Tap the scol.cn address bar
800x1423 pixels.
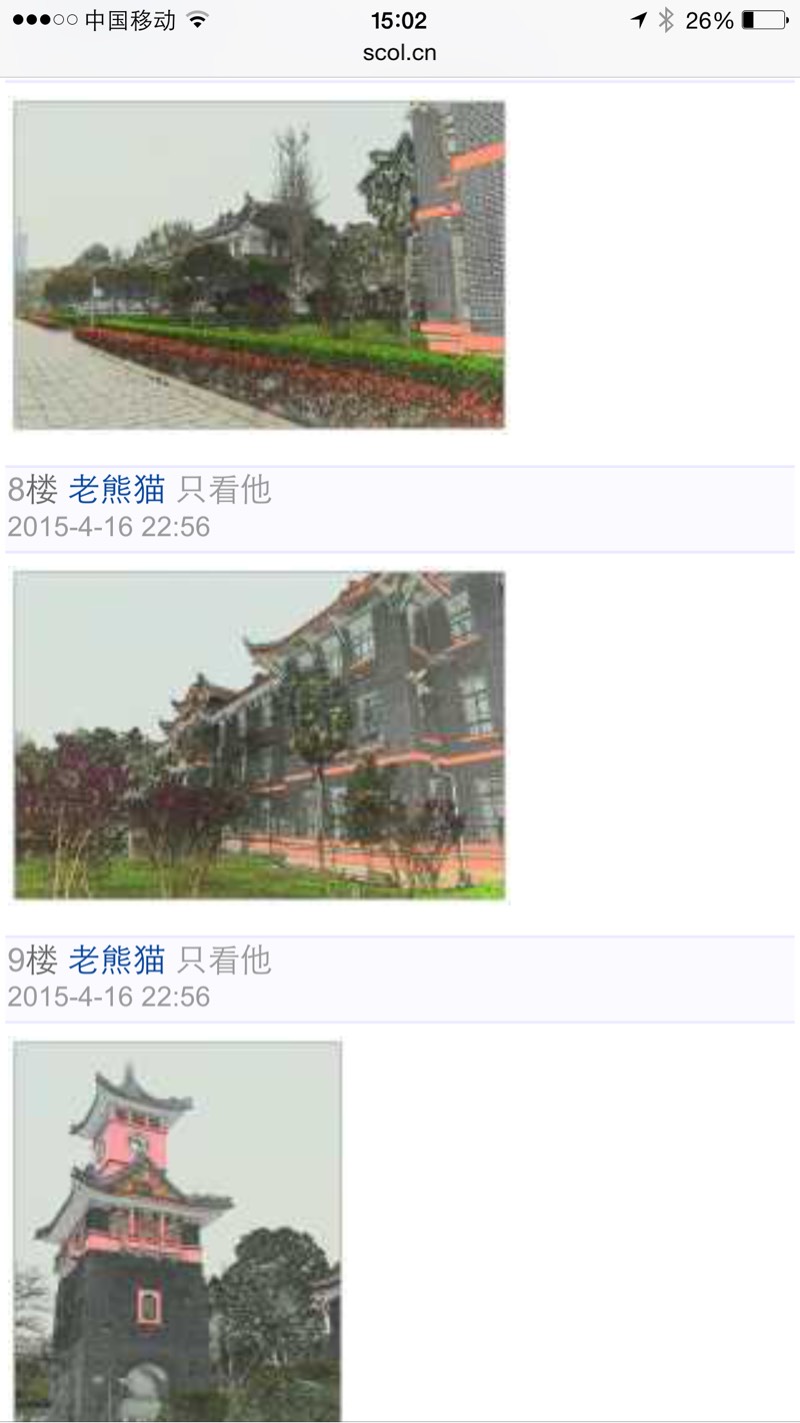[399, 53]
